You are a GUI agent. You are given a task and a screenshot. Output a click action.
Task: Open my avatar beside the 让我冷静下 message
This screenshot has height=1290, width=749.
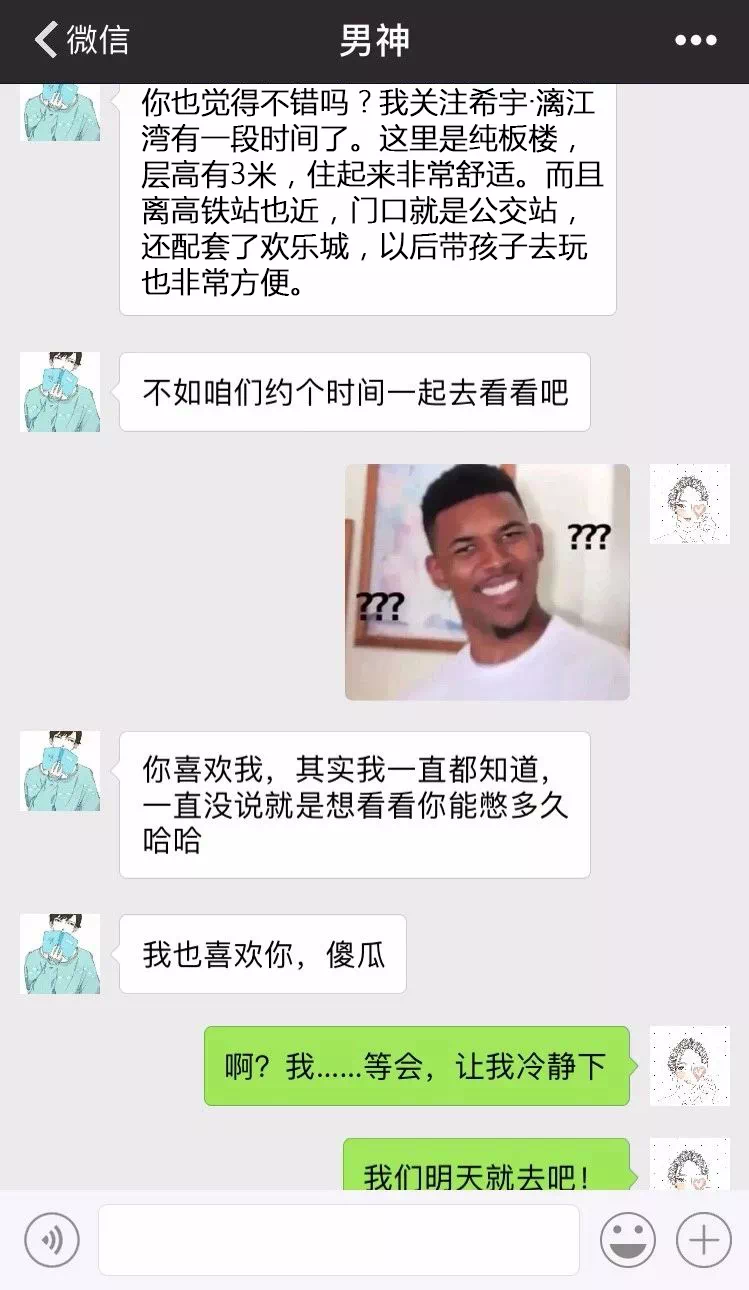[x=689, y=1066]
